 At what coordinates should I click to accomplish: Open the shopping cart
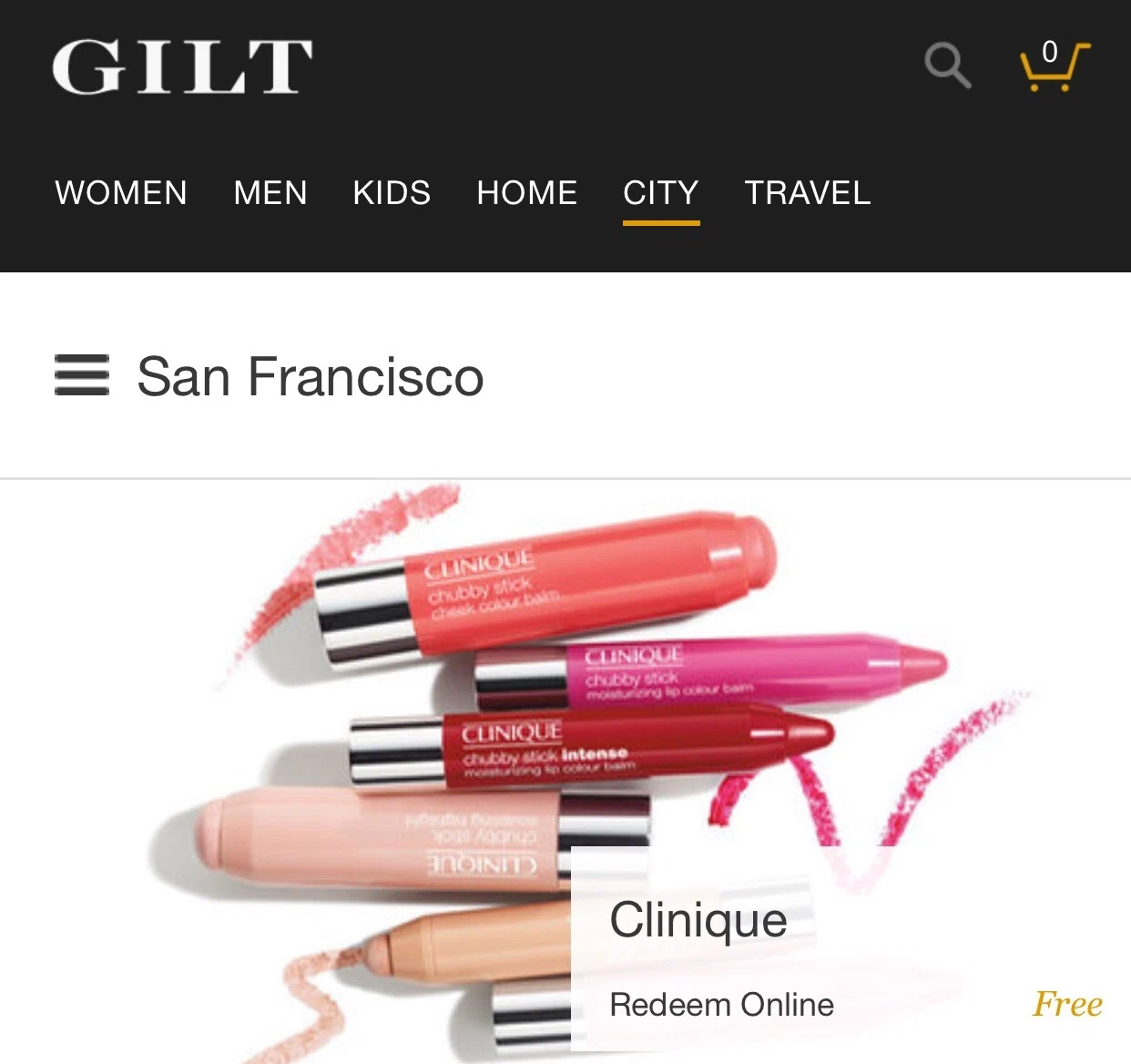click(x=1054, y=66)
